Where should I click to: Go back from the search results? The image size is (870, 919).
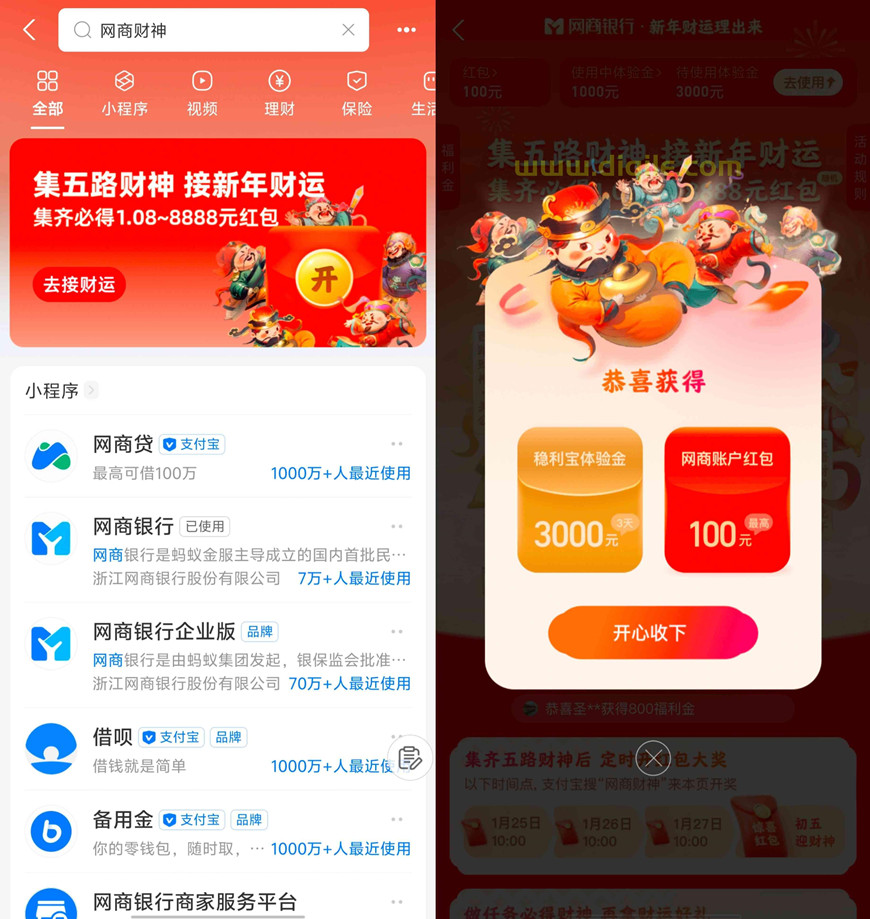(29, 30)
